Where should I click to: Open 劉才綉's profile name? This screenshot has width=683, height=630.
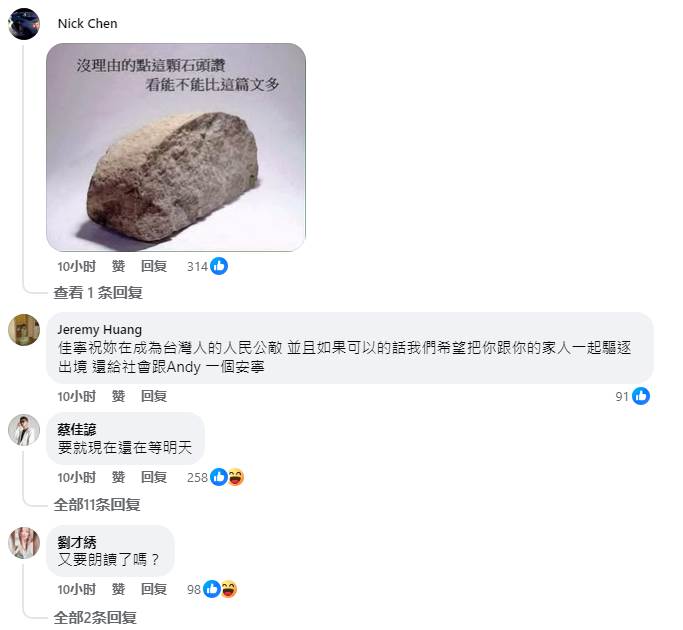click(x=77, y=541)
